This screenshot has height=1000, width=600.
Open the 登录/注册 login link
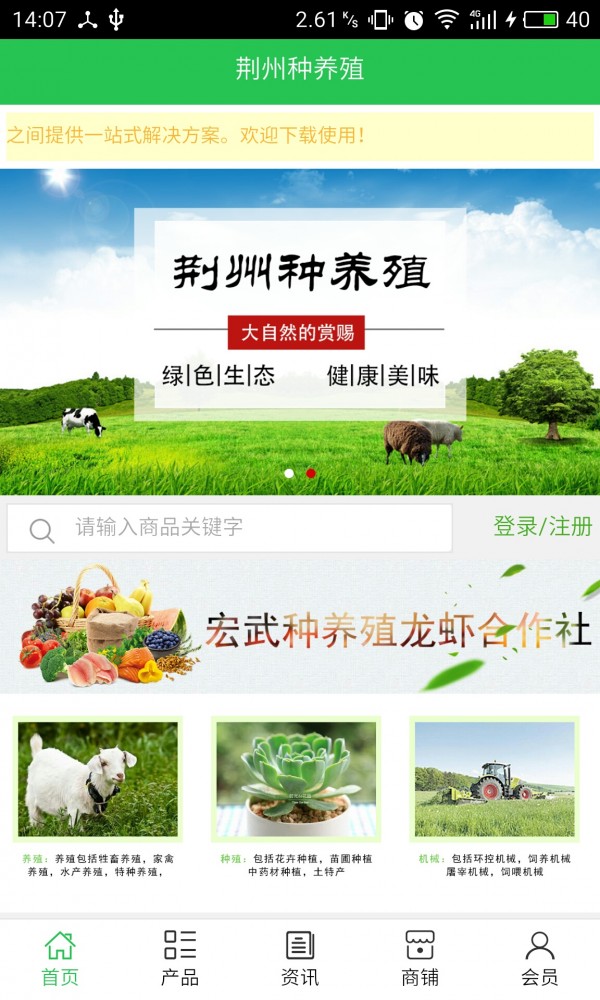[x=542, y=527]
